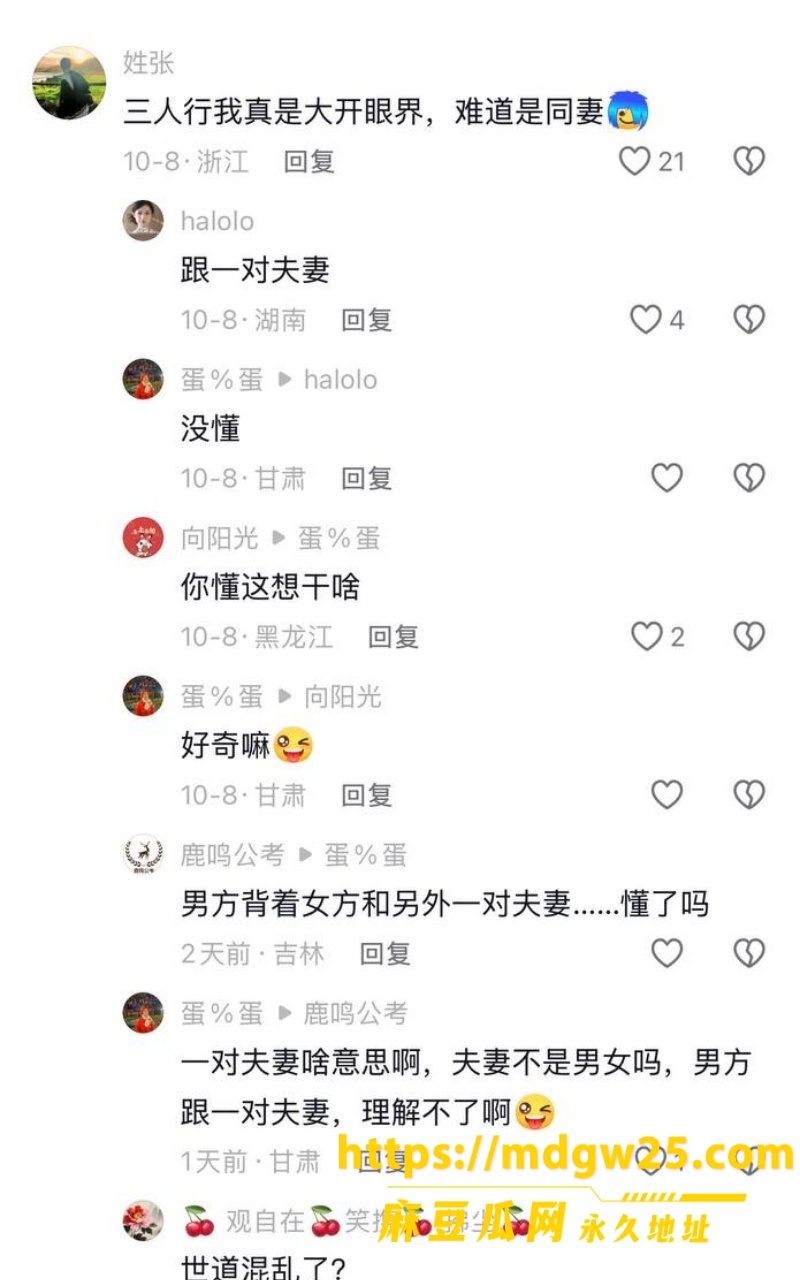
Task: Like 向阳光's comment 你懂这想干啥
Action: point(646,636)
